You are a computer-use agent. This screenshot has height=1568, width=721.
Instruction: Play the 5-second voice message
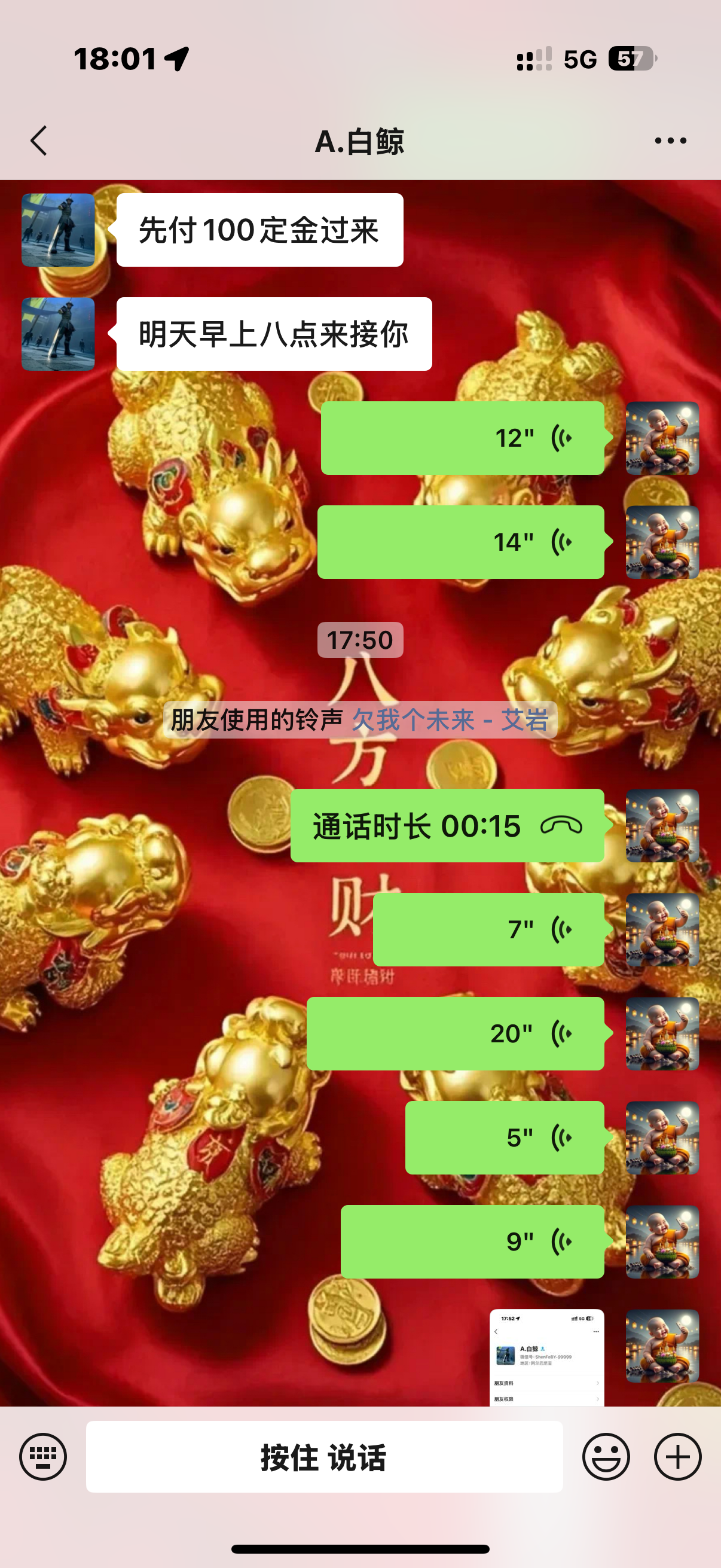[x=505, y=1137]
